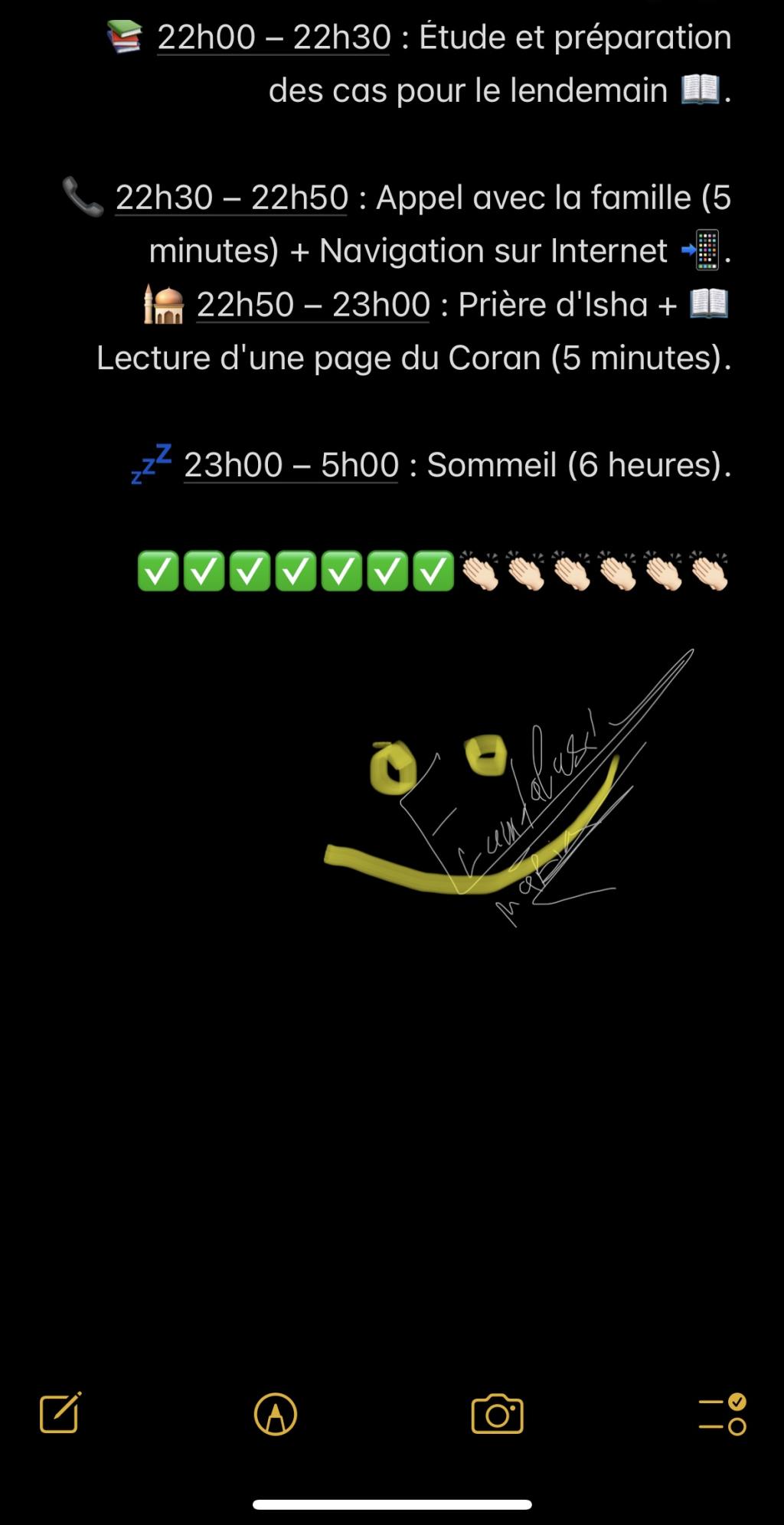Add a checklist to the note

[722, 1413]
